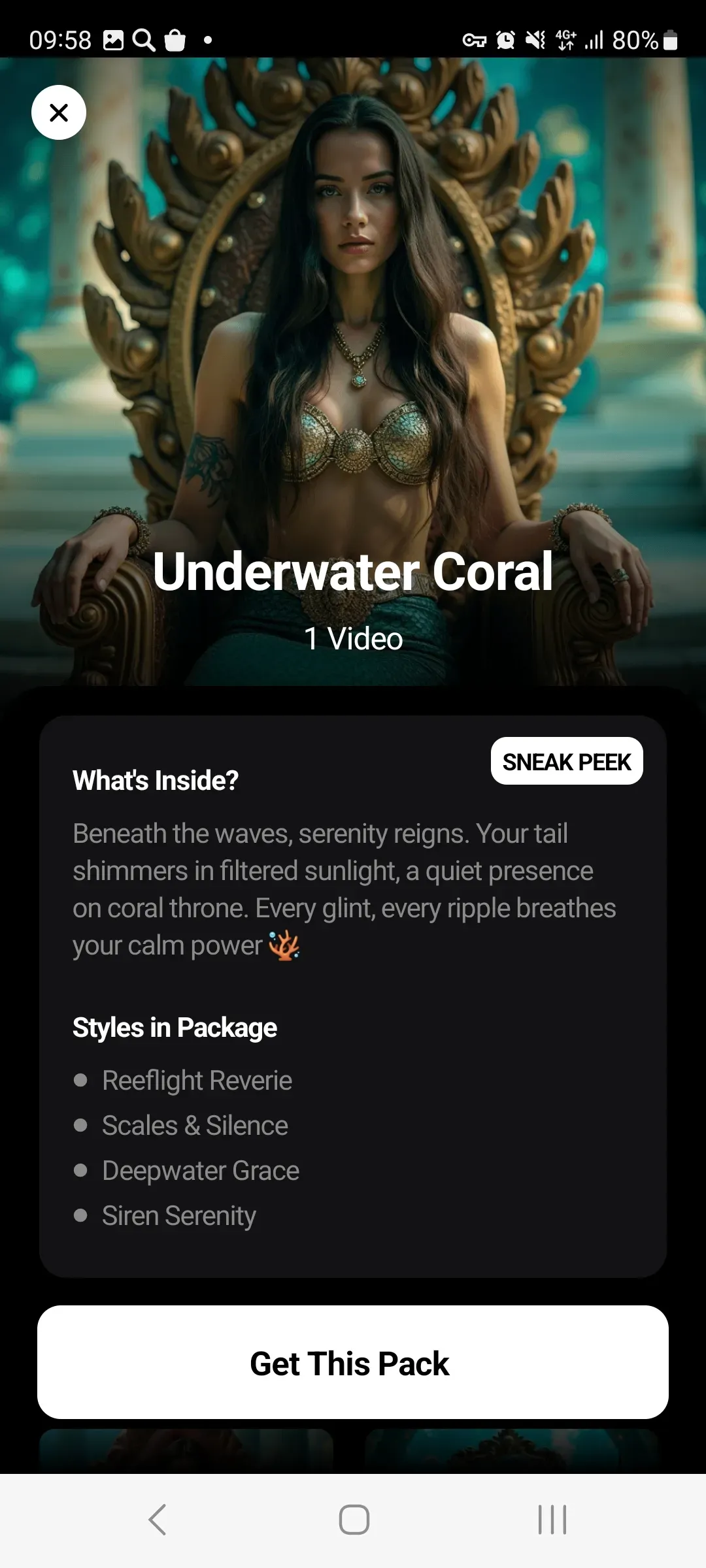Close the Underwater Coral pack screen
Viewport: 706px width, 1568px height.
coord(59,112)
